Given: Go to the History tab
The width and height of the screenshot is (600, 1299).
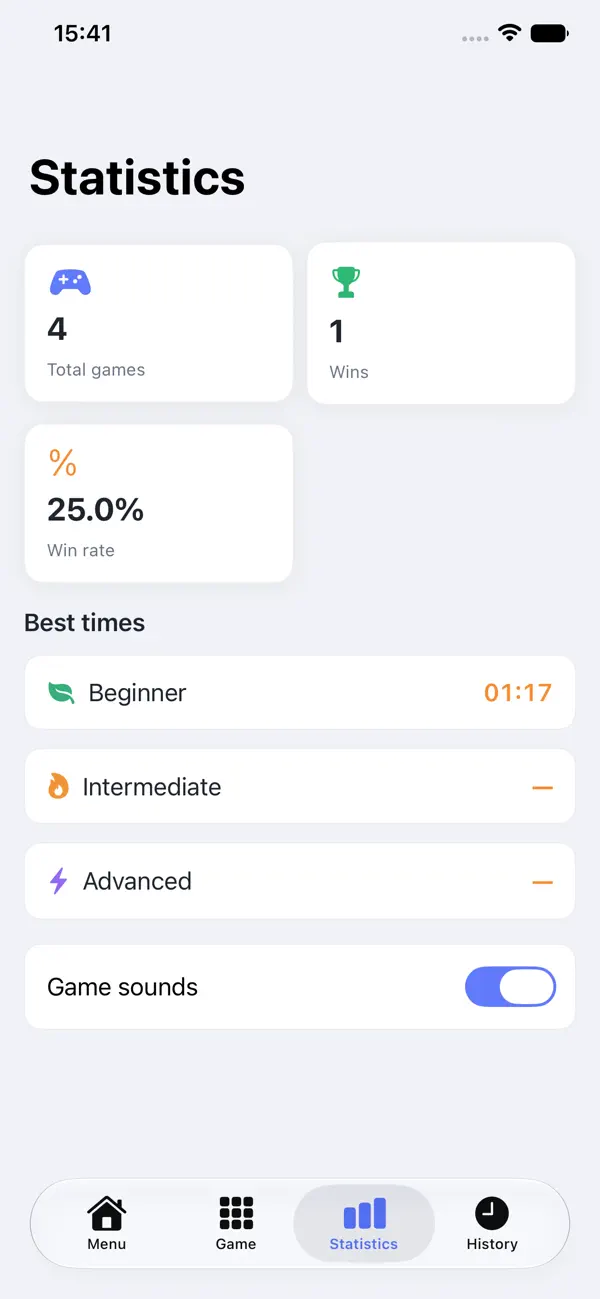Looking at the screenshot, I should [492, 1223].
